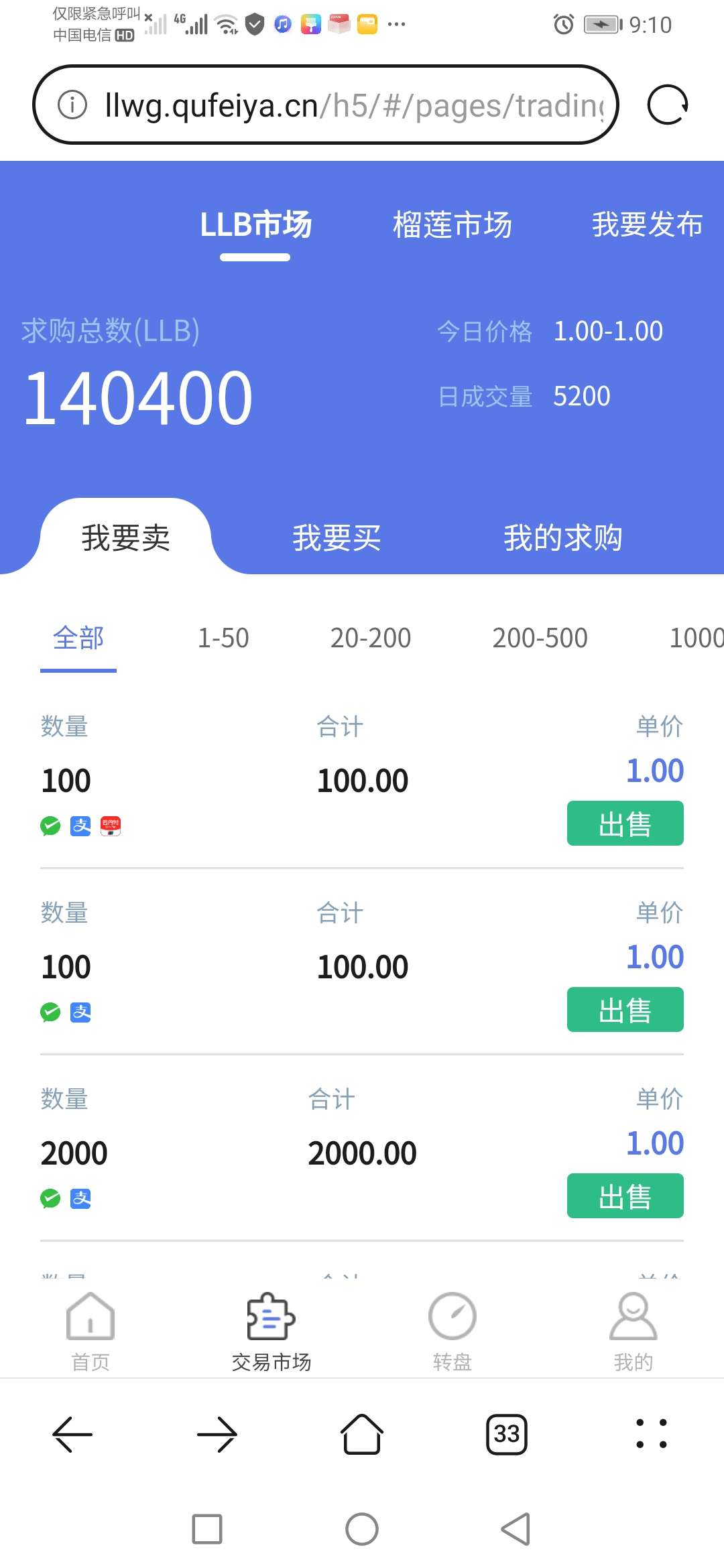
Task: Open the 我的求购 section
Action: pyautogui.click(x=563, y=538)
